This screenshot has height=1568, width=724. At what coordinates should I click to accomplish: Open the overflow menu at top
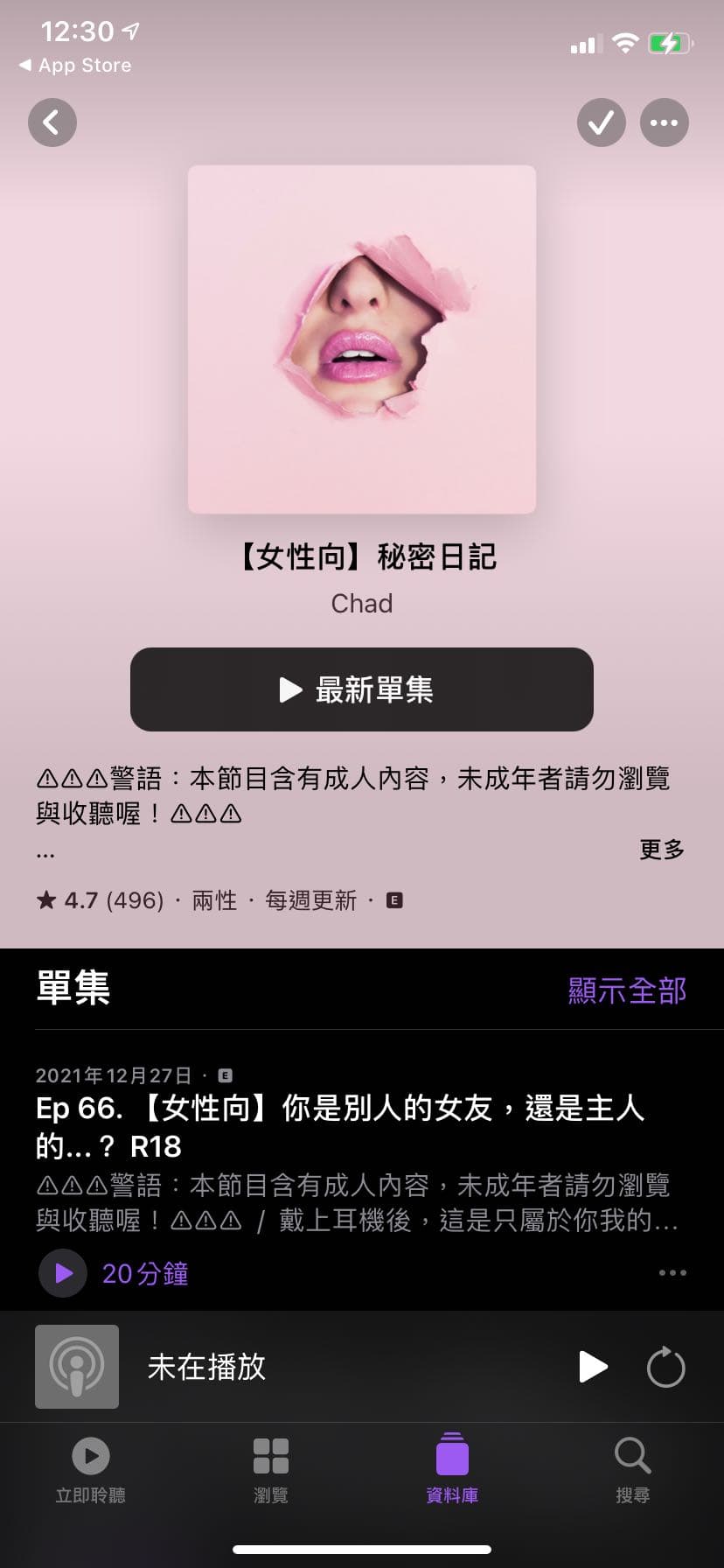coord(664,122)
